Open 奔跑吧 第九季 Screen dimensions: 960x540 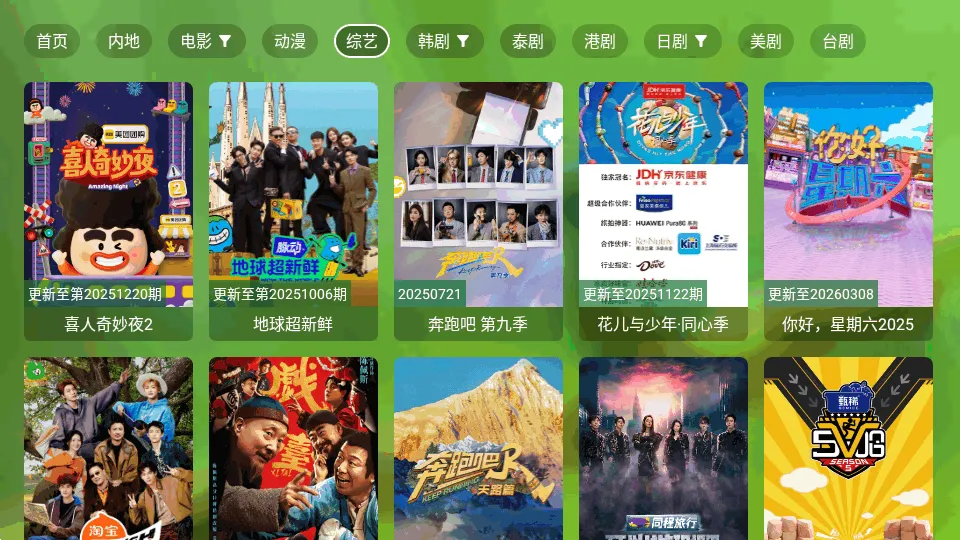coord(478,210)
